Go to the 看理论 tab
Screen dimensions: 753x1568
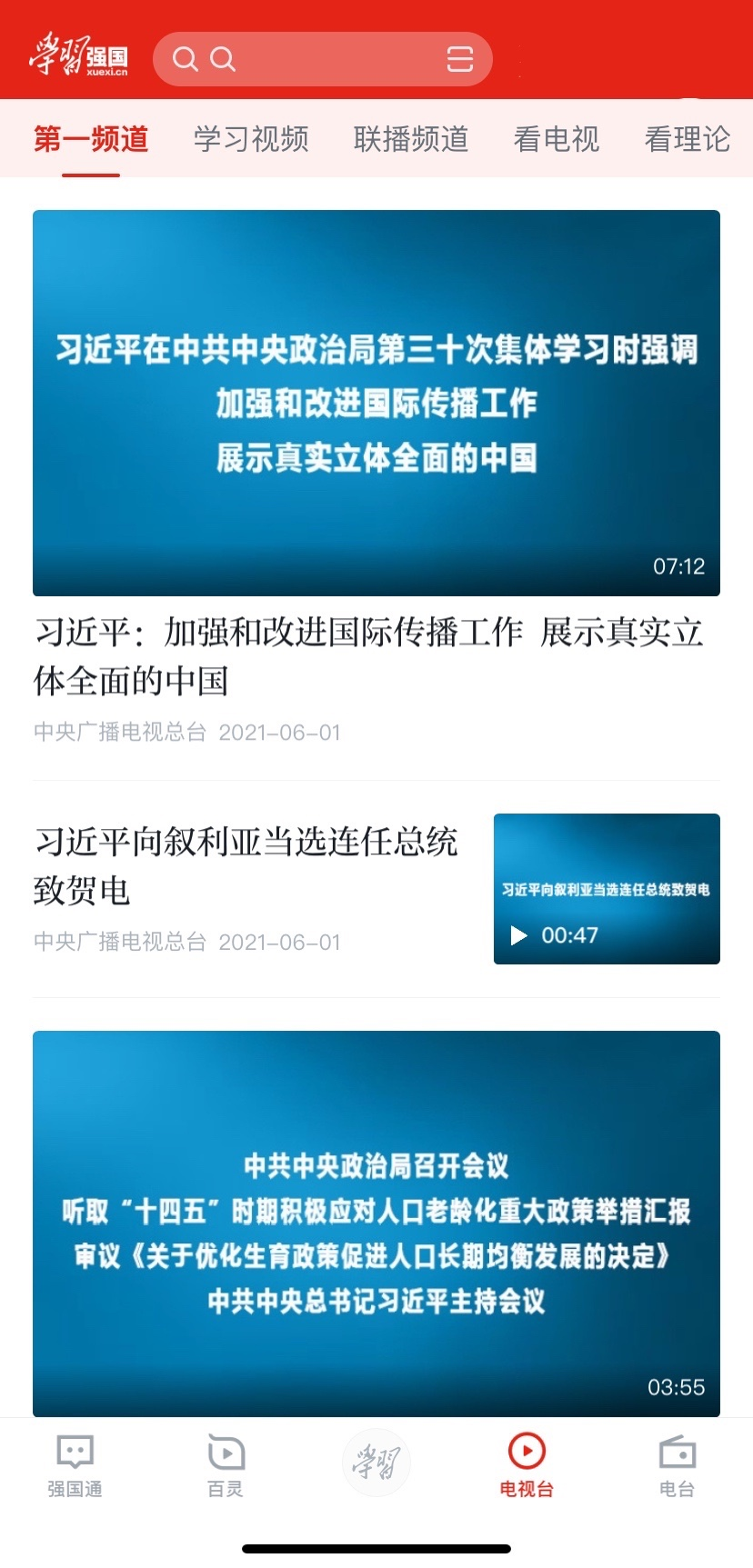688,139
